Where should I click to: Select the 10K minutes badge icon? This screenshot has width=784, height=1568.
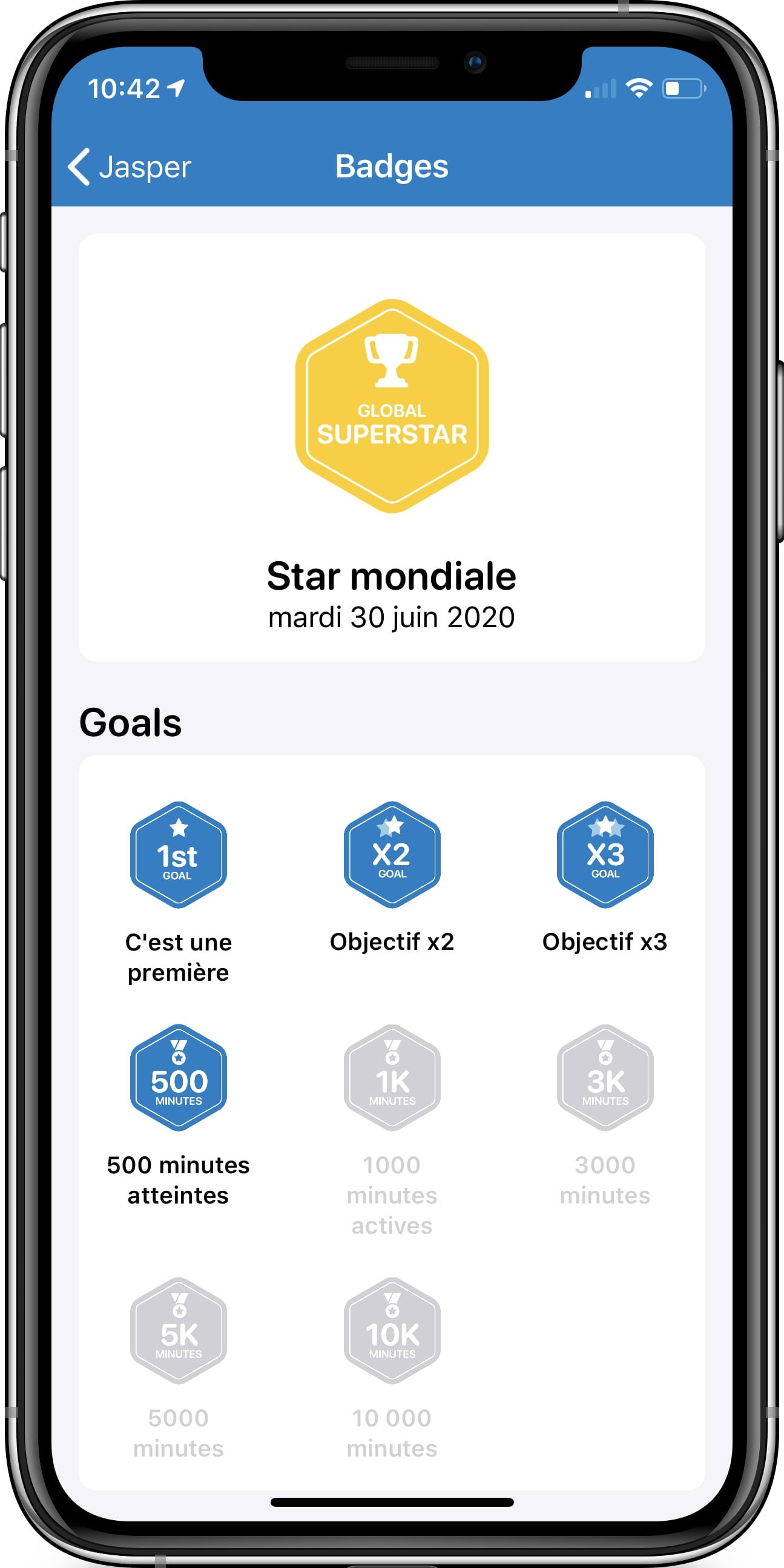pos(392,1331)
